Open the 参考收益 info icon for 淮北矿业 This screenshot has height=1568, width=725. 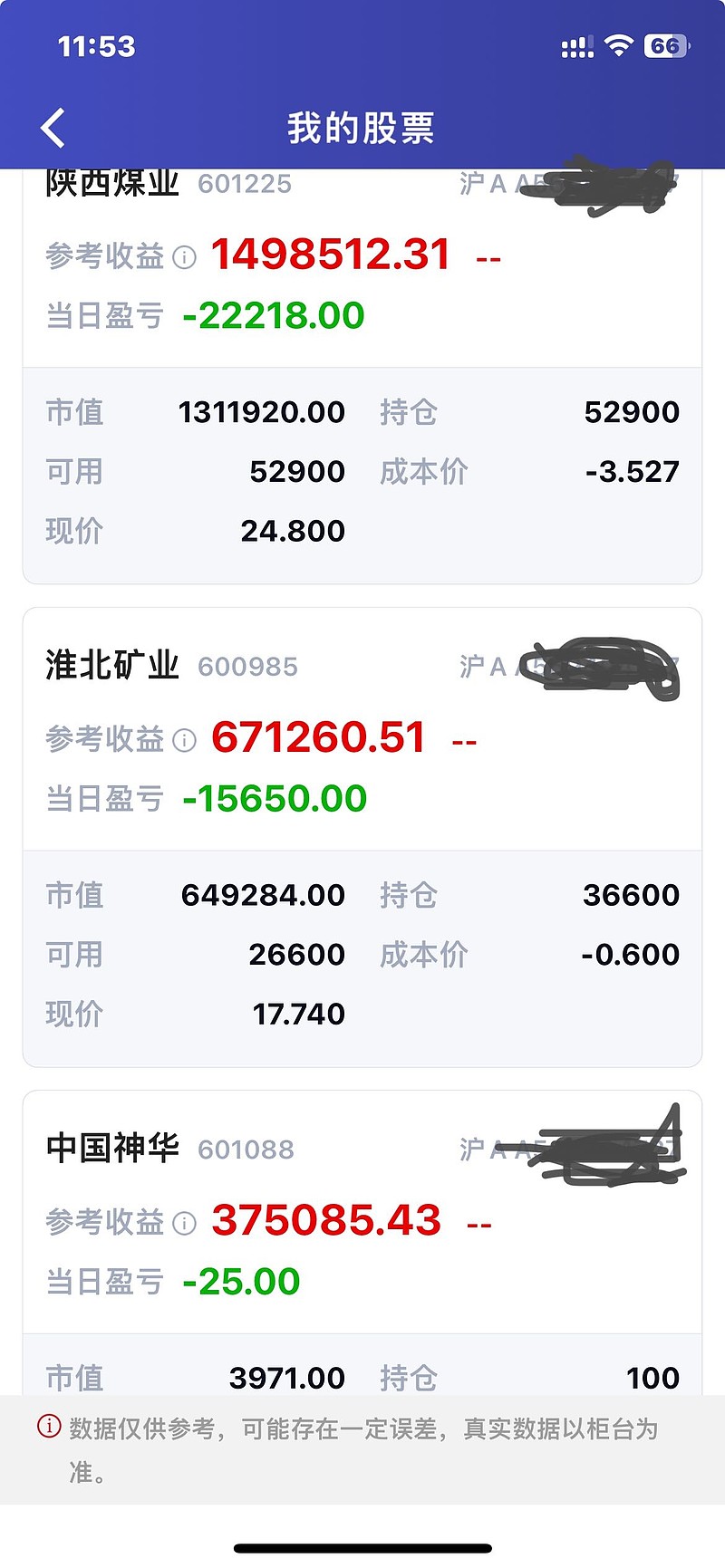point(184,740)
